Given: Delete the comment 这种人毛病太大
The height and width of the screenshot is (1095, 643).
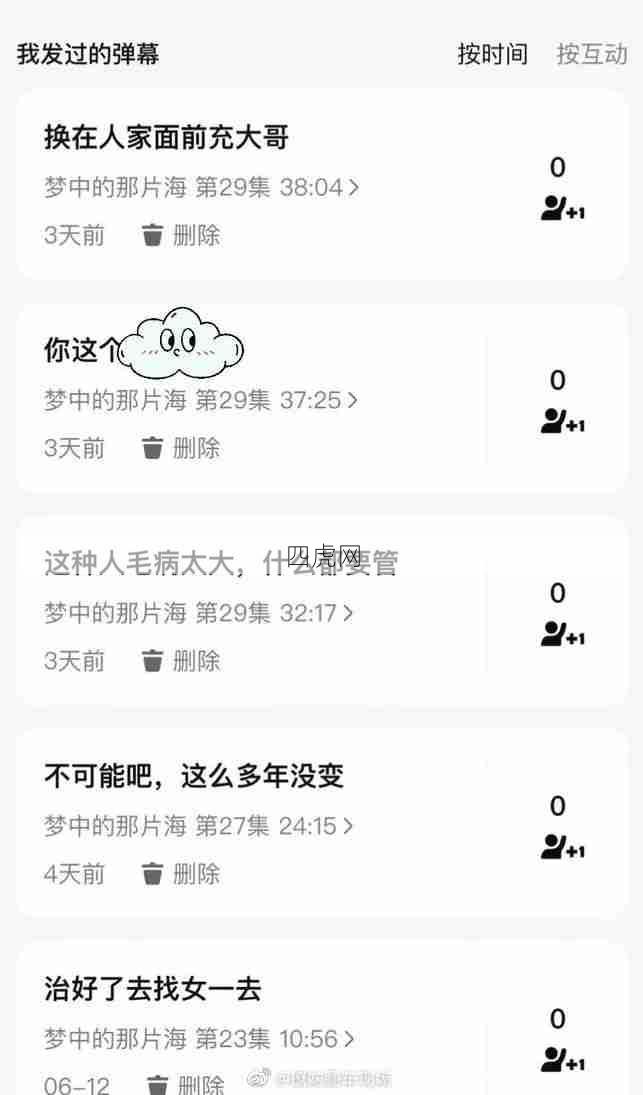Looking at the screenshot, I should [x=181, y=661].
